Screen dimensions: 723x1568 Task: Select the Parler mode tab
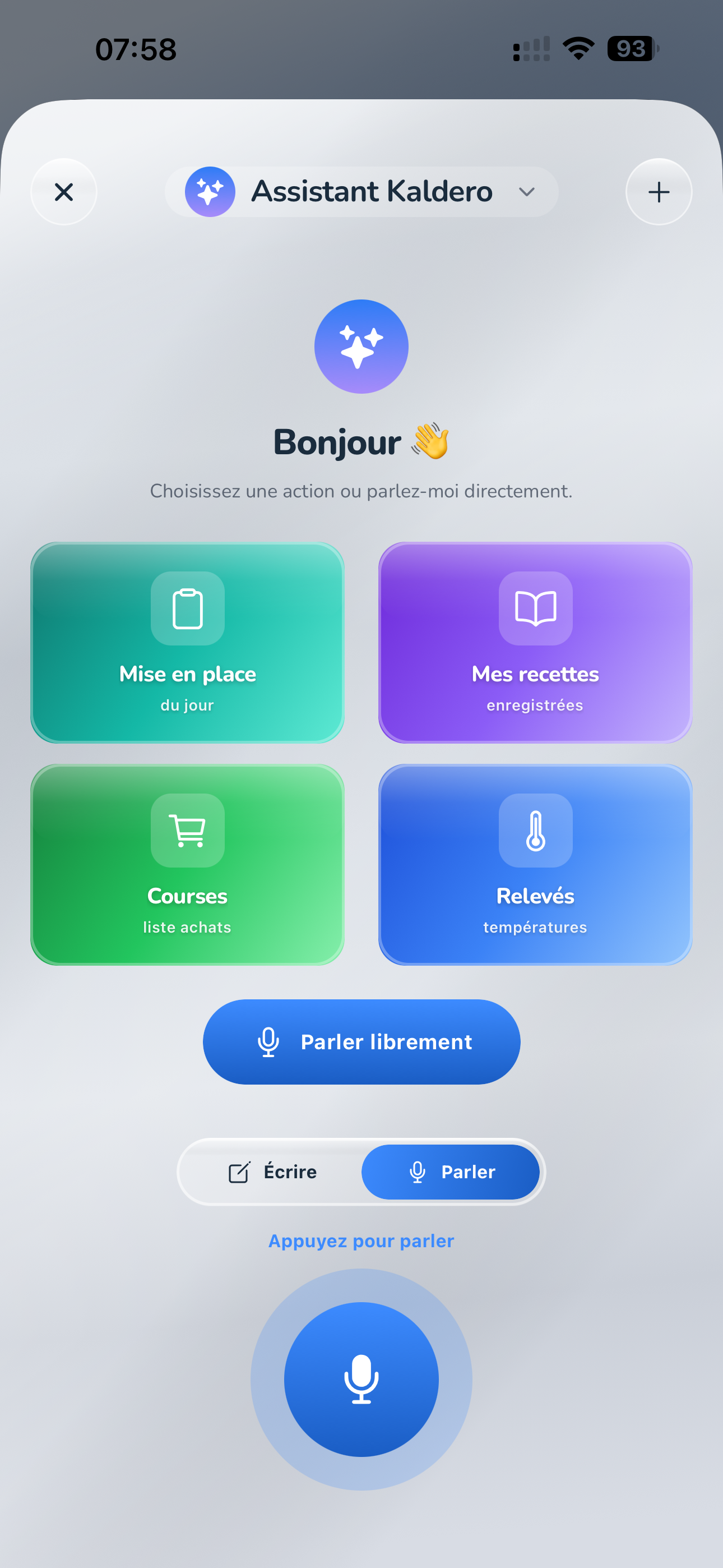pyautogui.click(x=451, y=1172)
